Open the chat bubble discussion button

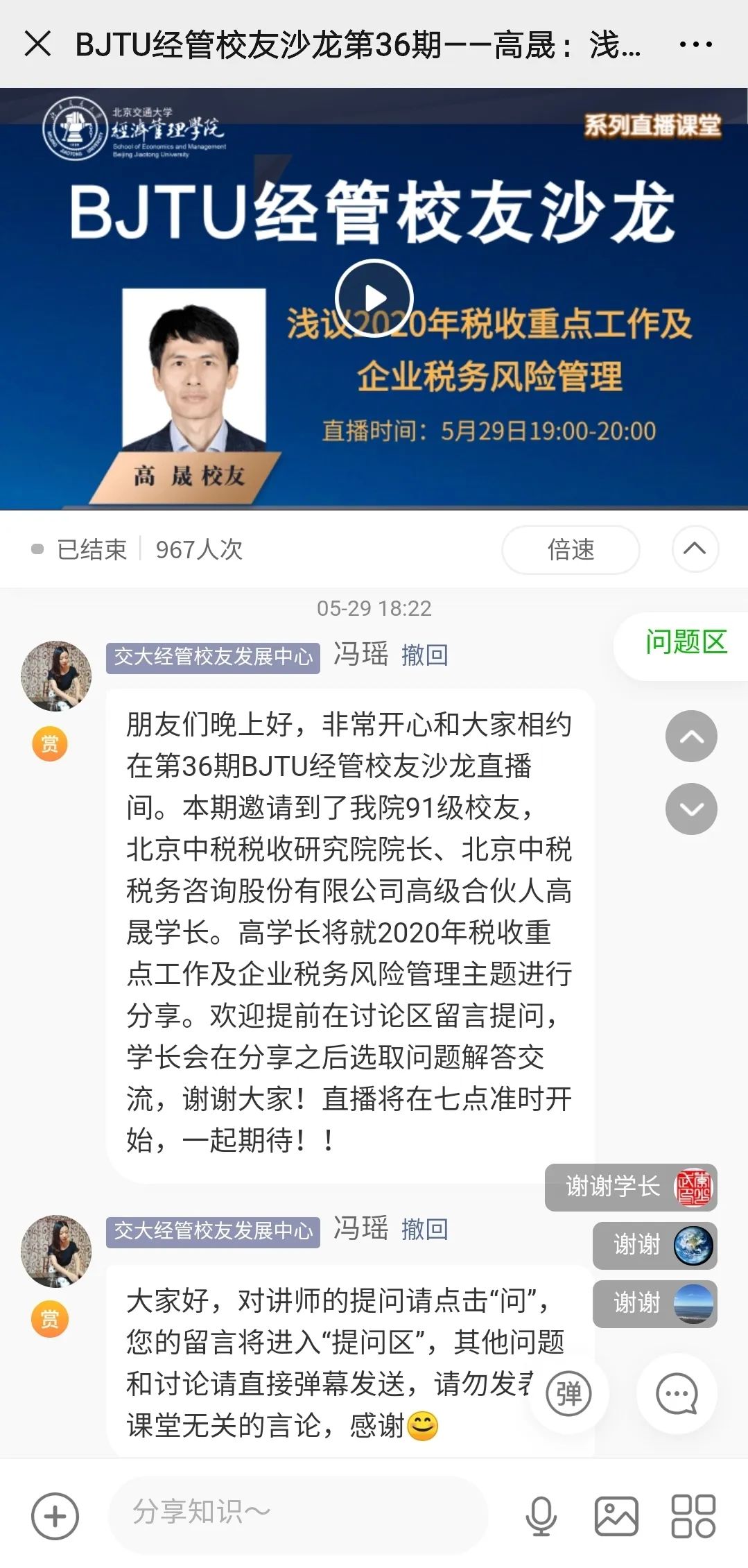(x=677, y=1394)
